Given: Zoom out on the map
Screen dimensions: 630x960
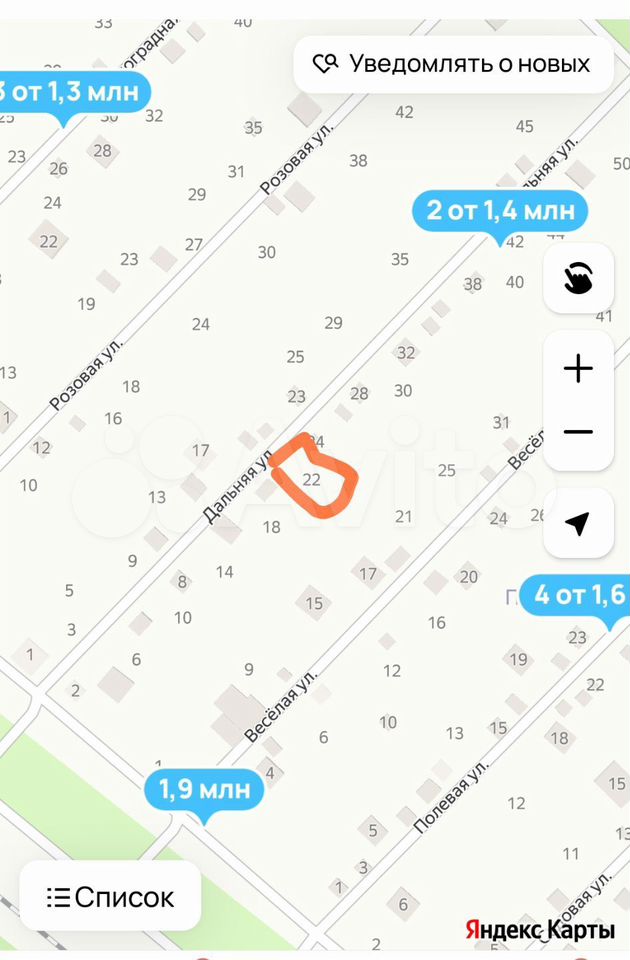Looking at the screenshot, I should click(x=578, y=432).
